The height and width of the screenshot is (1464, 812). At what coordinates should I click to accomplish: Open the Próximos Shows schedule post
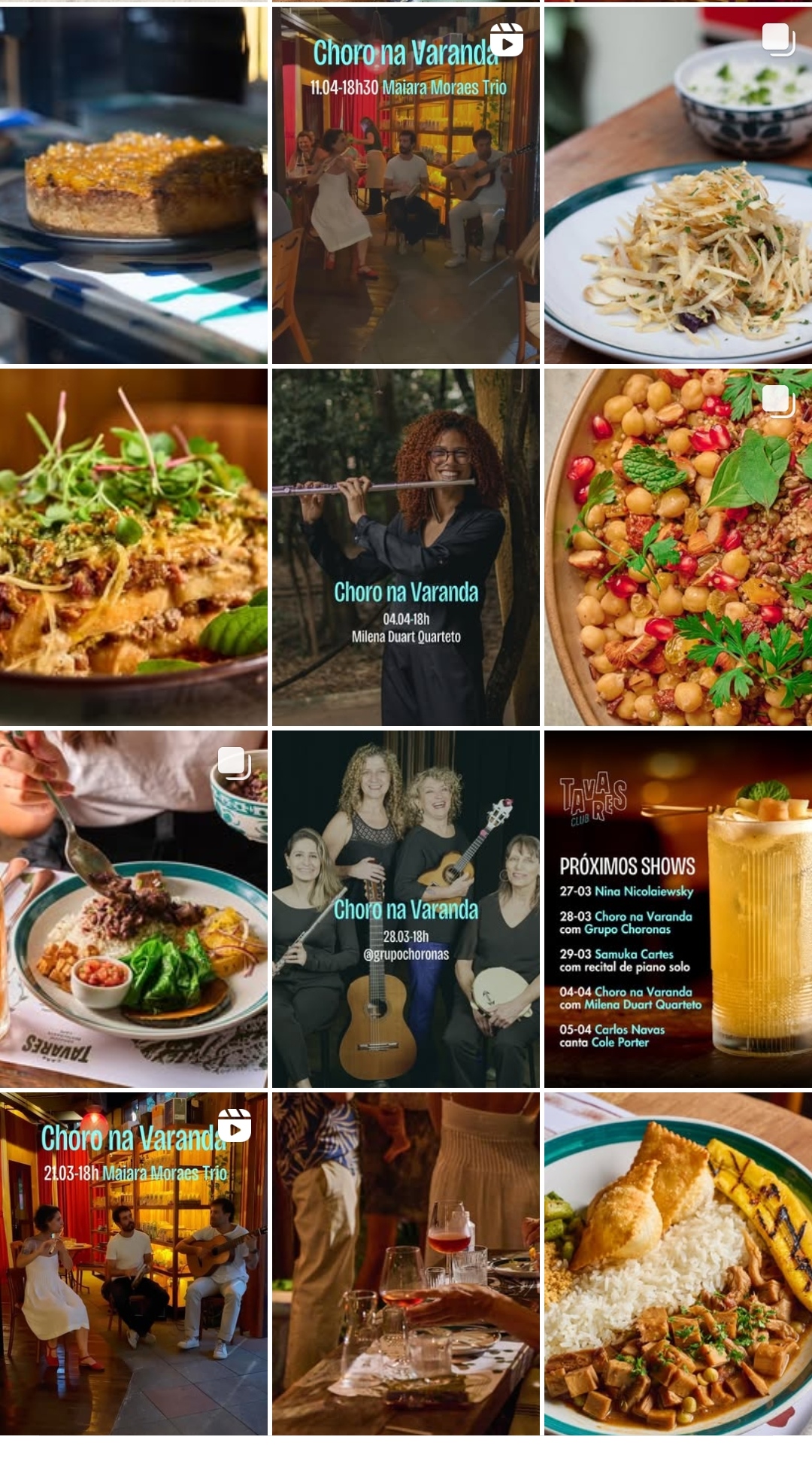tap(678, 909)
